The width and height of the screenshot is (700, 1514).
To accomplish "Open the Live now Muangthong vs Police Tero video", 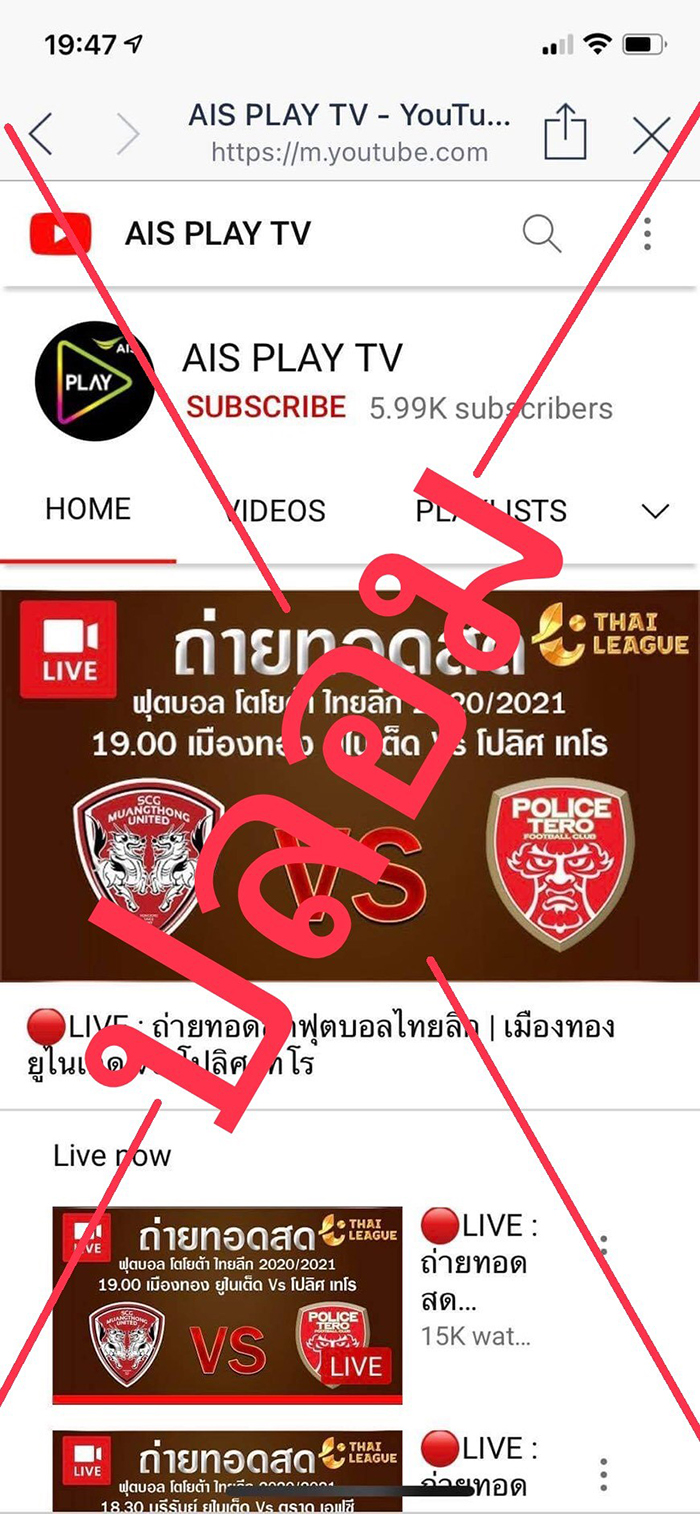I will [x=228, y=1305].
